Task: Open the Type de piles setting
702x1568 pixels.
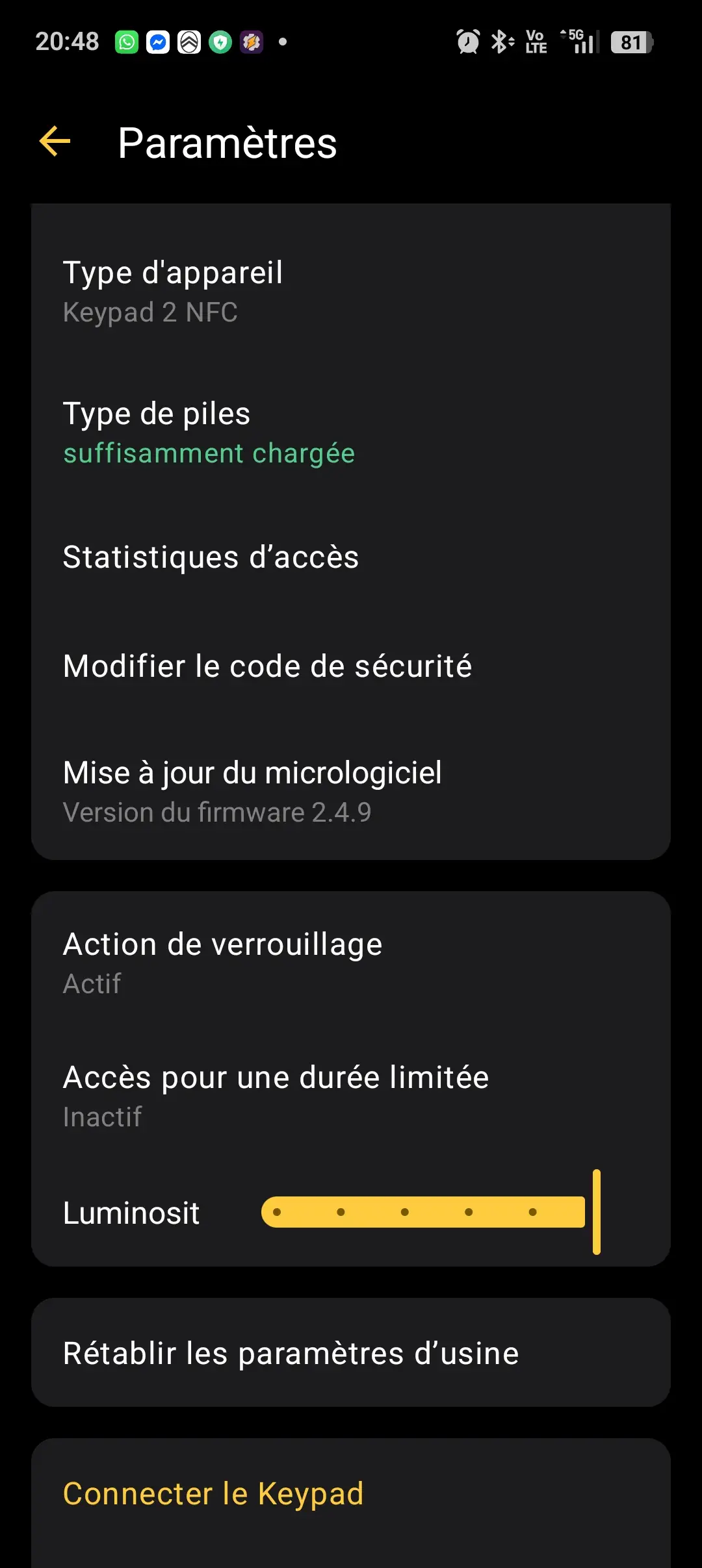Action: click(x=351, y=433)
